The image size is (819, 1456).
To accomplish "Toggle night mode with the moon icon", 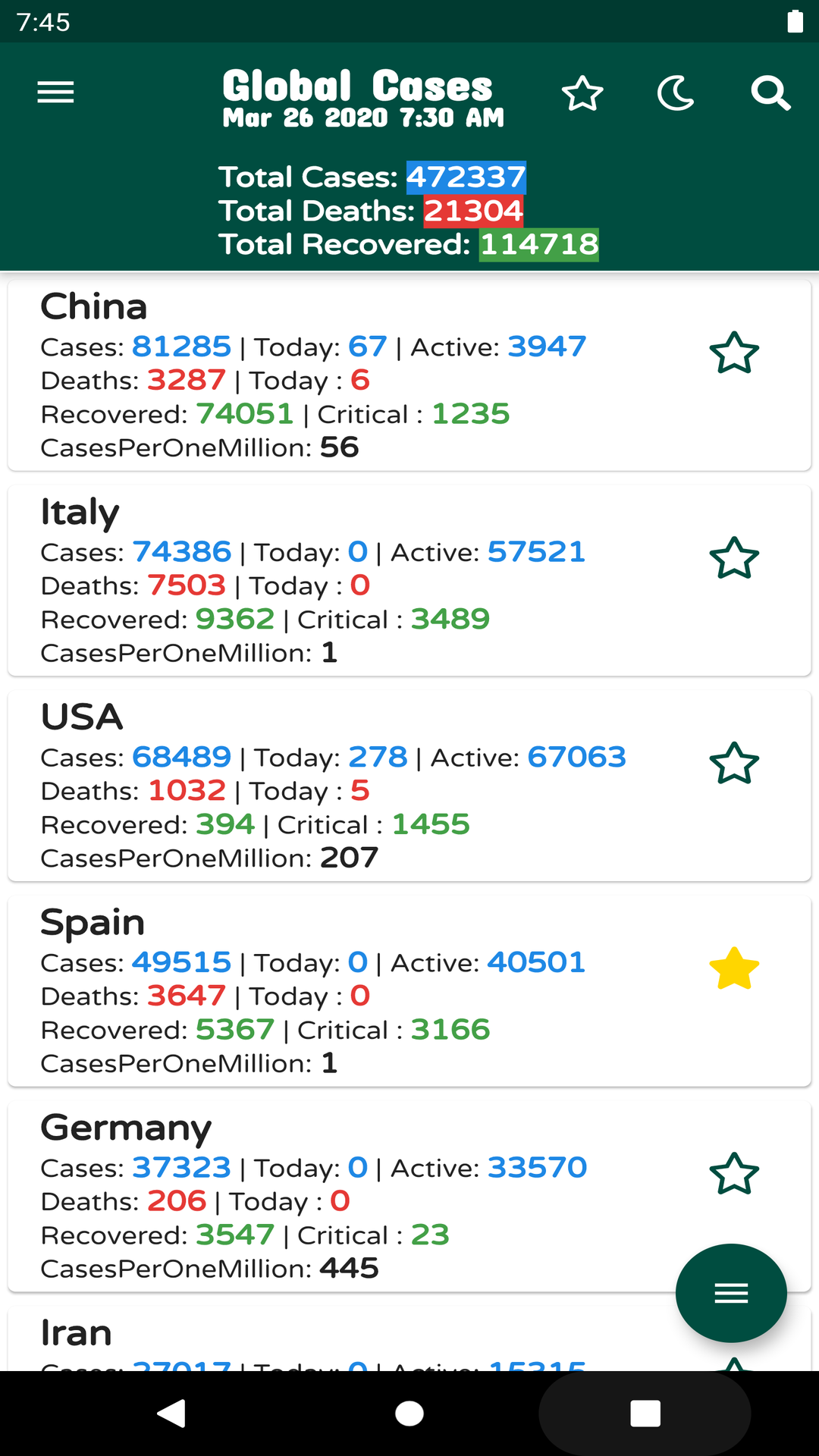I will point(676,93).
